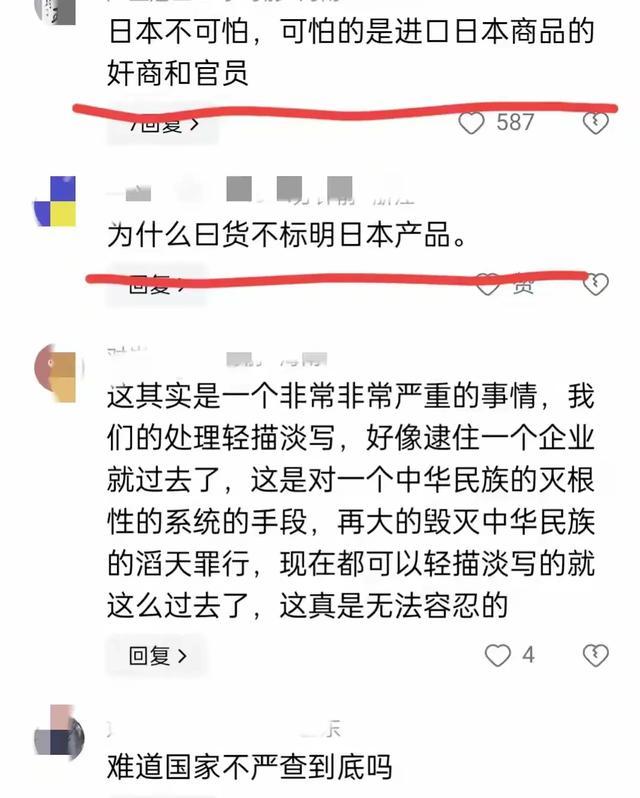This screenshot has height=798, width=640.
Task: Dislike the comment ending 这真是无法容忍的
Action: tap(595, 655)
